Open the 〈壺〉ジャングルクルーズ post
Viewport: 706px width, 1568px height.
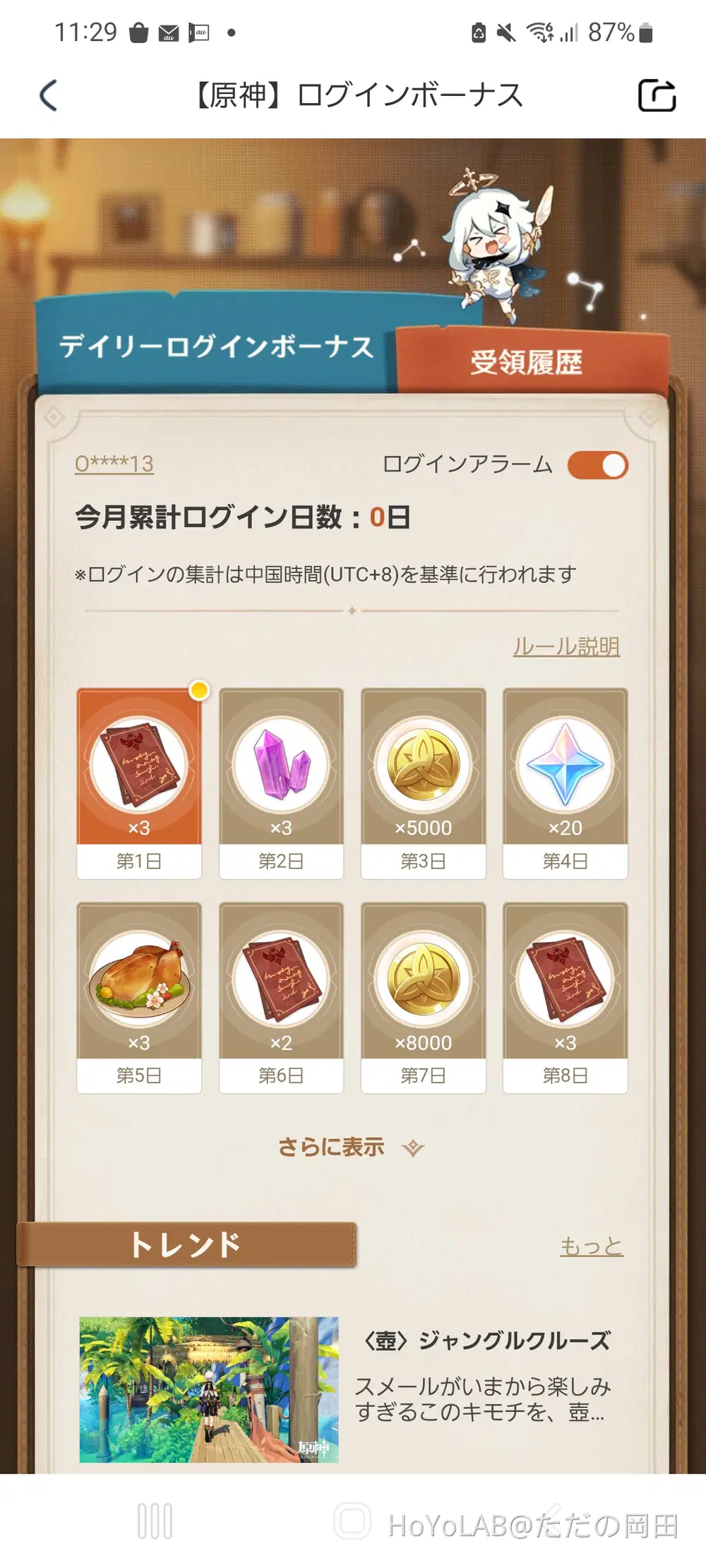coord(486,1340)
